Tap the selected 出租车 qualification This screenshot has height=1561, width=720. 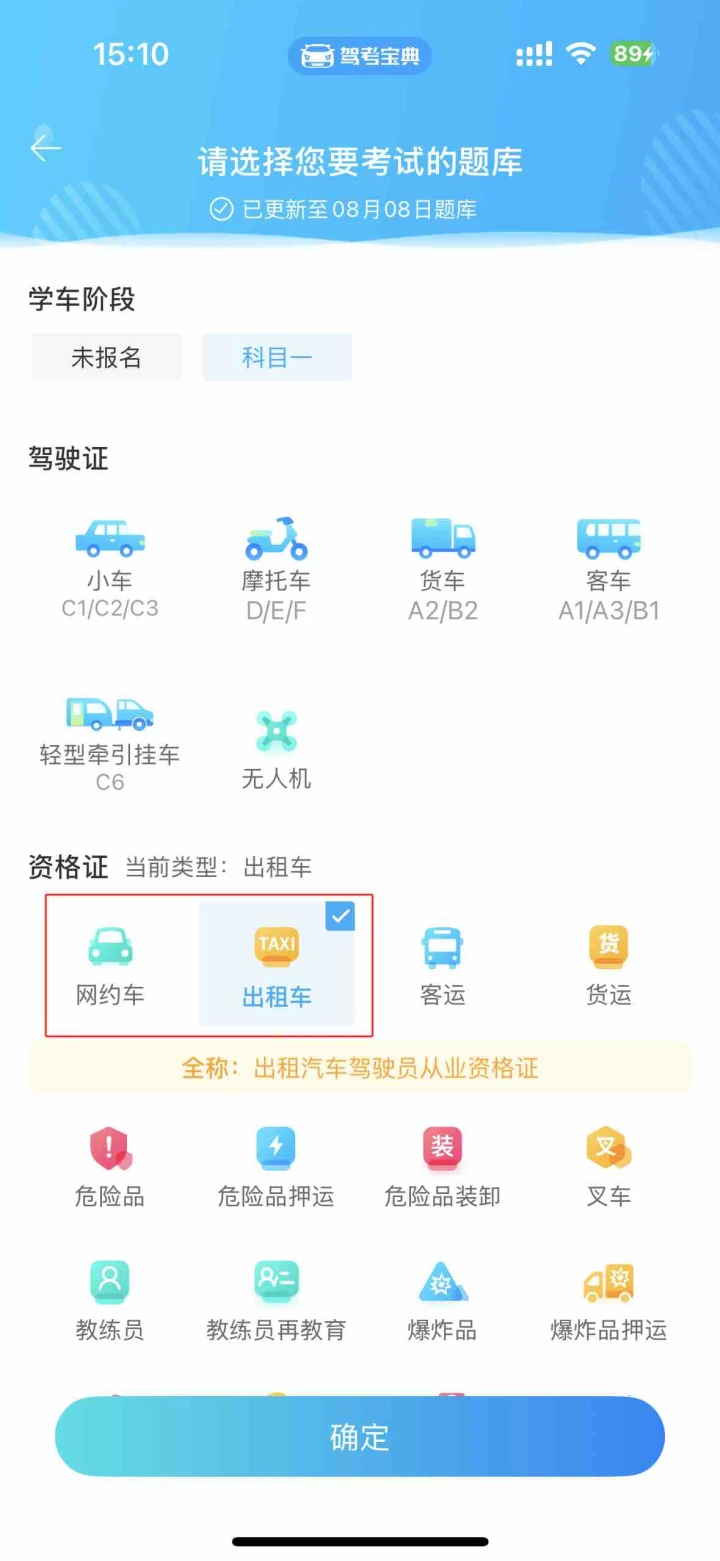pos(277,965)
